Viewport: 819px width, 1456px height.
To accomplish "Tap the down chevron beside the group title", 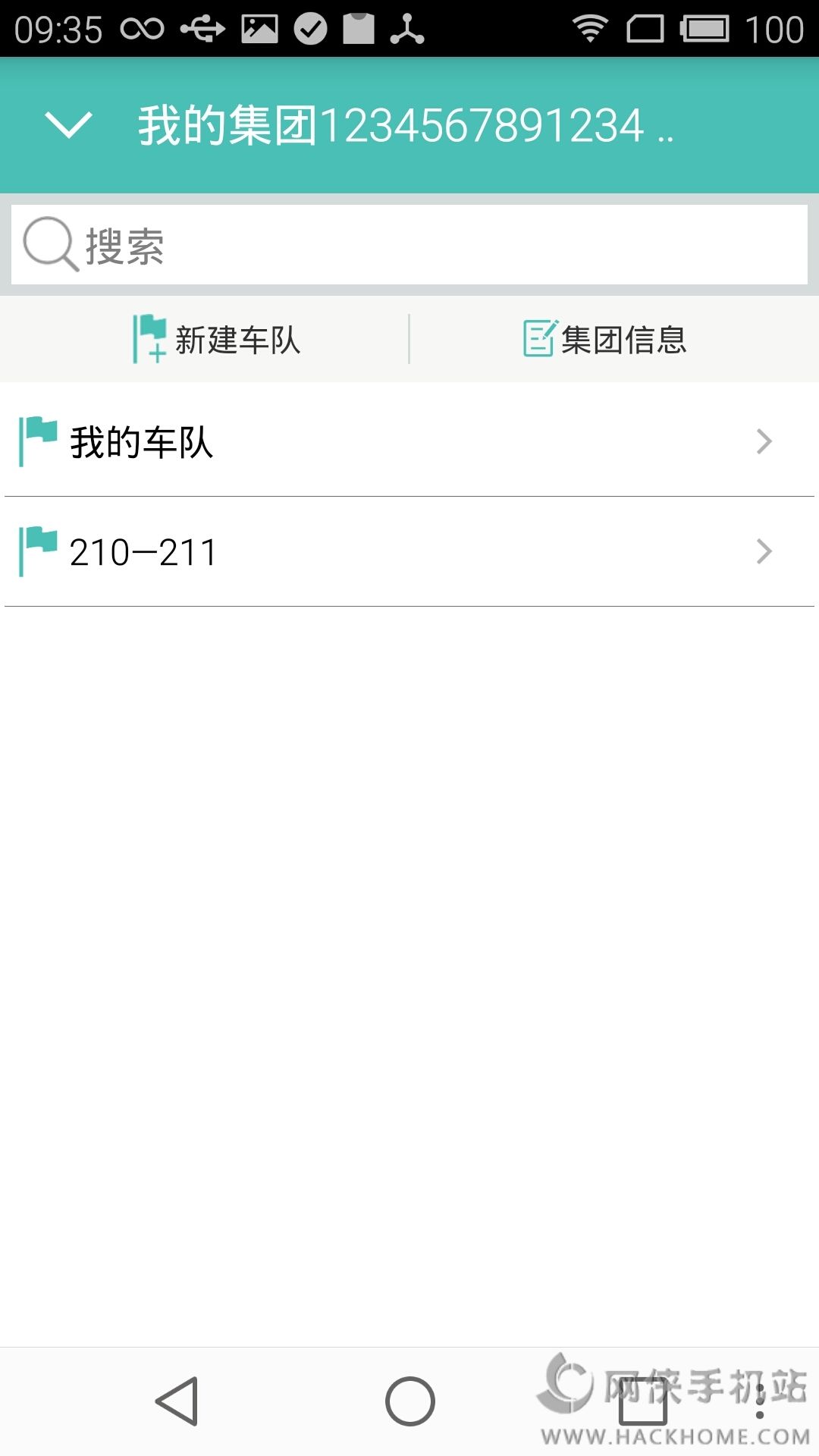I will [x=68, y=125].
